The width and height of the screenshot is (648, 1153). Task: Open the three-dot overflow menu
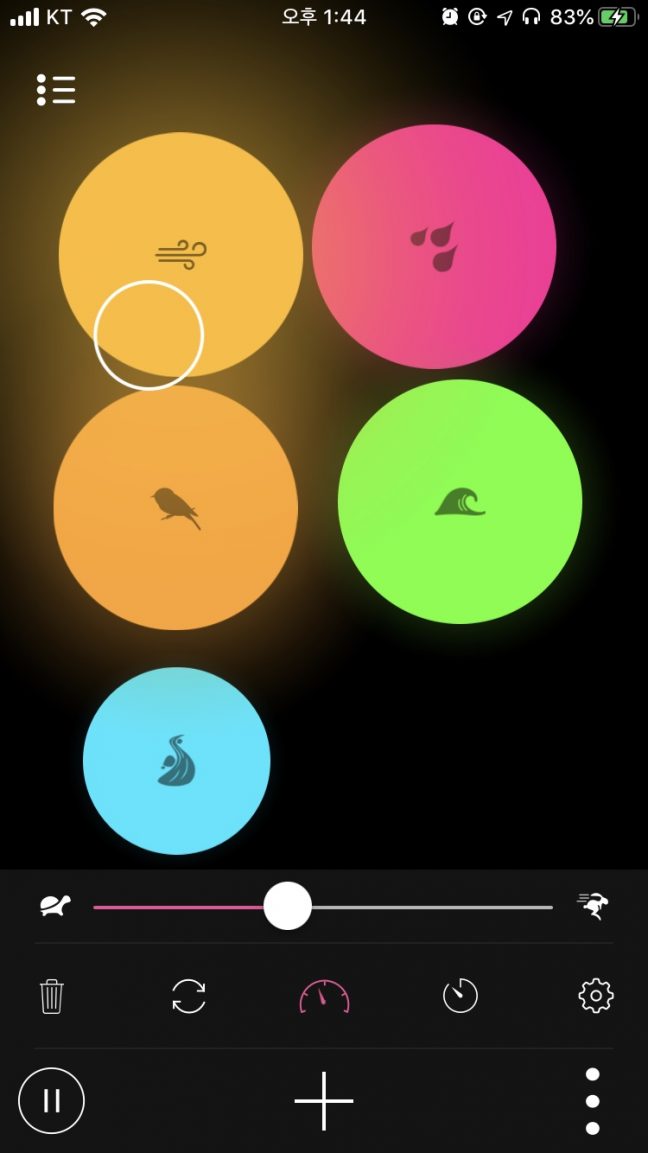click(592, 1101)
